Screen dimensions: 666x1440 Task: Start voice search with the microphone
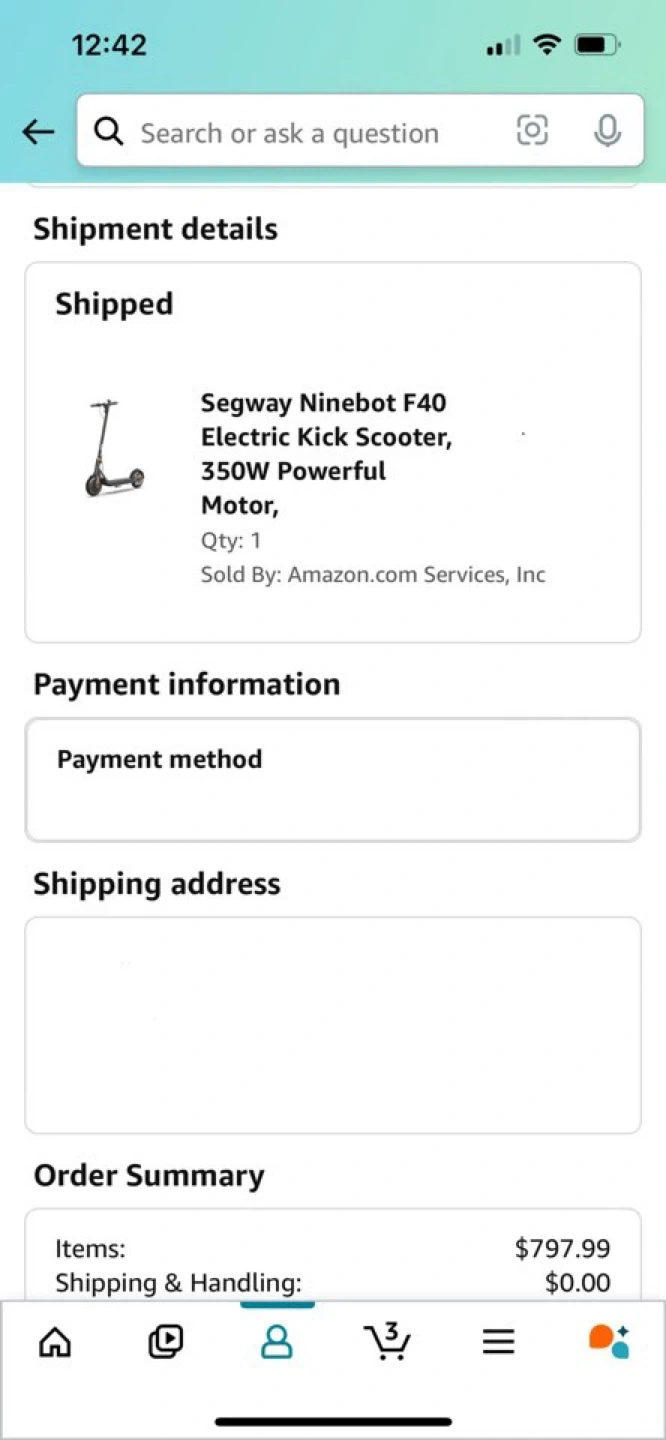(606, 131)
